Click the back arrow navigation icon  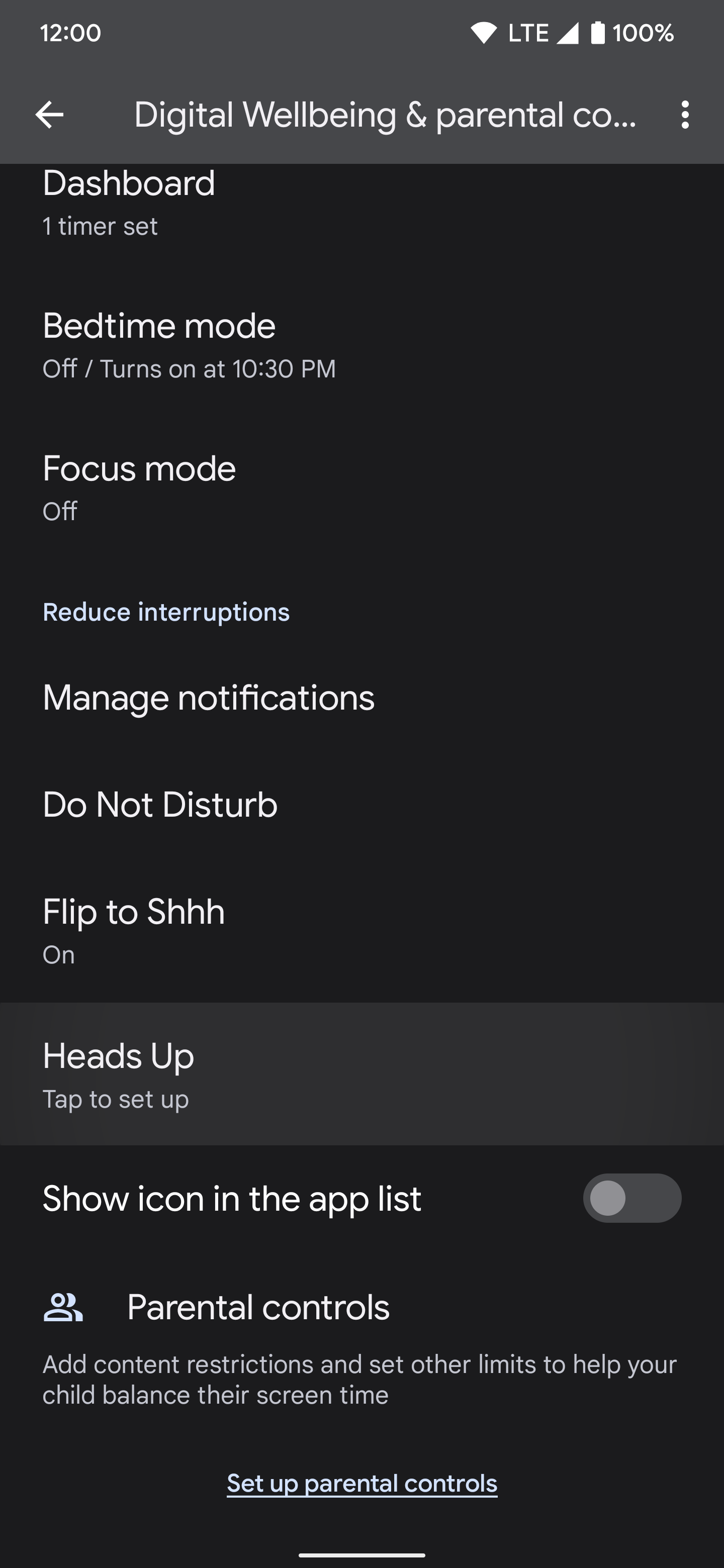click(49, 116)
